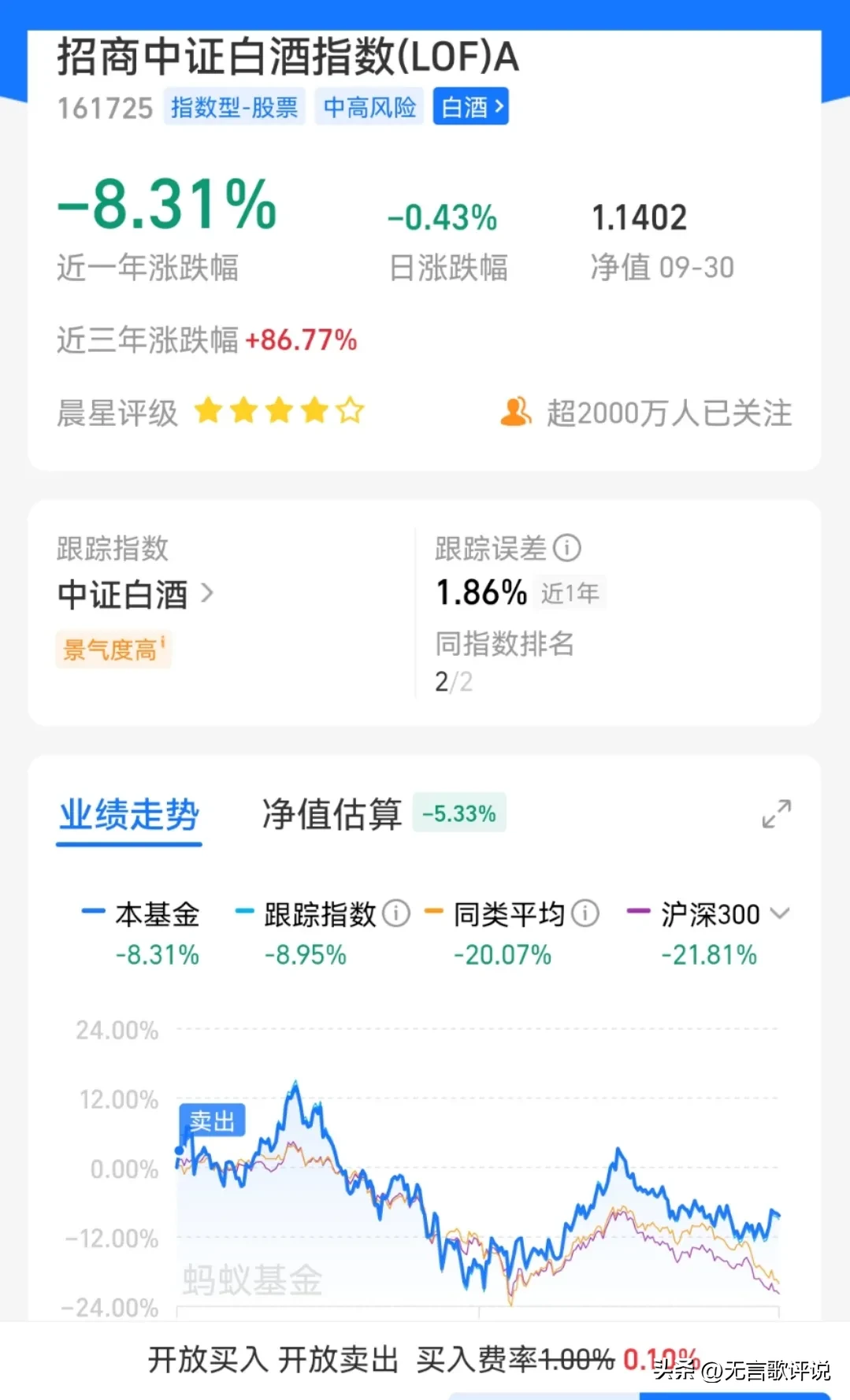This screenshot has height=1400, width=850.
Task: Open the 沪深300 benchmark dropdown
Action: tap(780, 913)
